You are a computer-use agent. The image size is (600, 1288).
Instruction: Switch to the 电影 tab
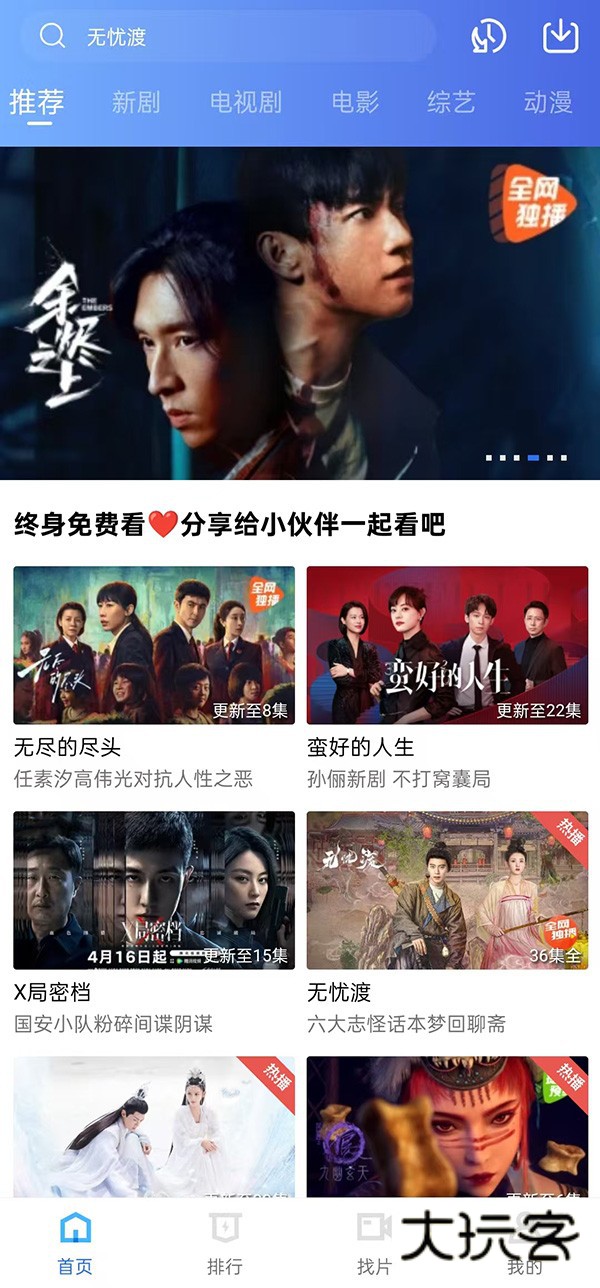pyautogui.click(x=355, y=102)
